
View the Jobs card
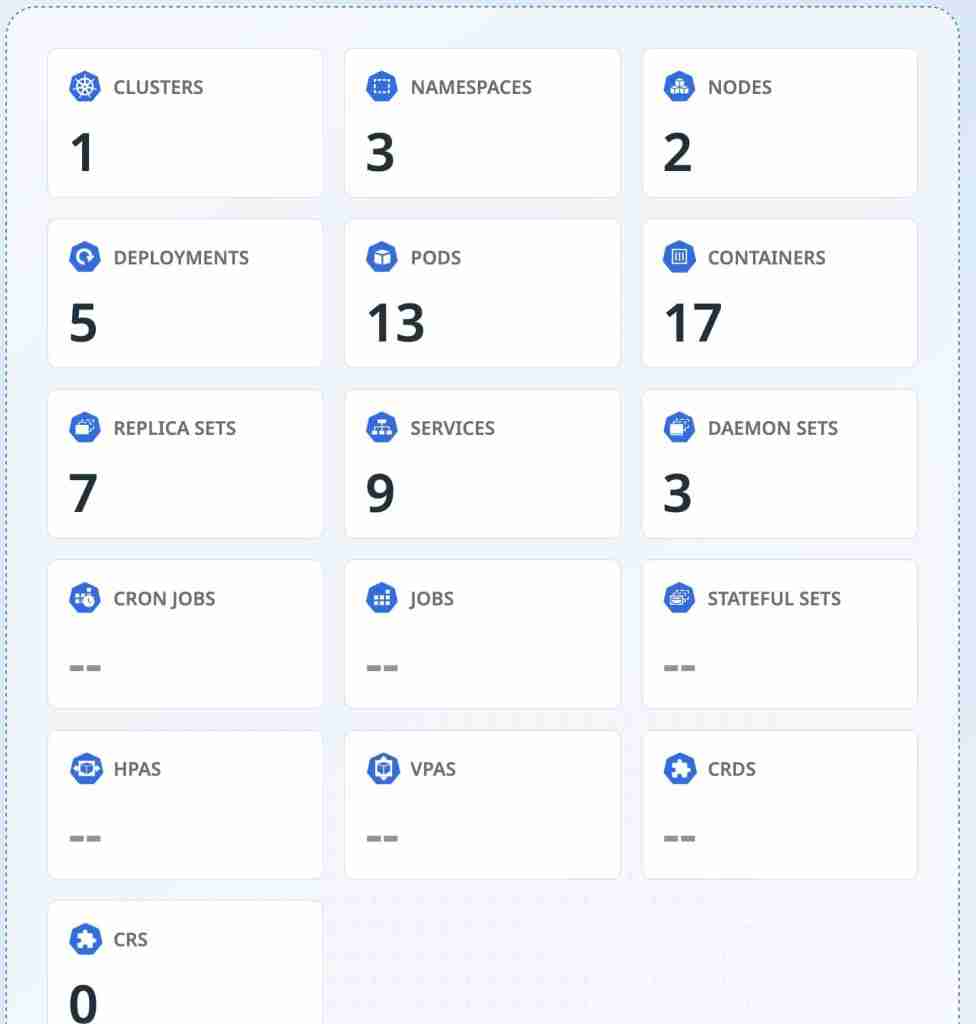pyautogui.click(x=482, y=634)
